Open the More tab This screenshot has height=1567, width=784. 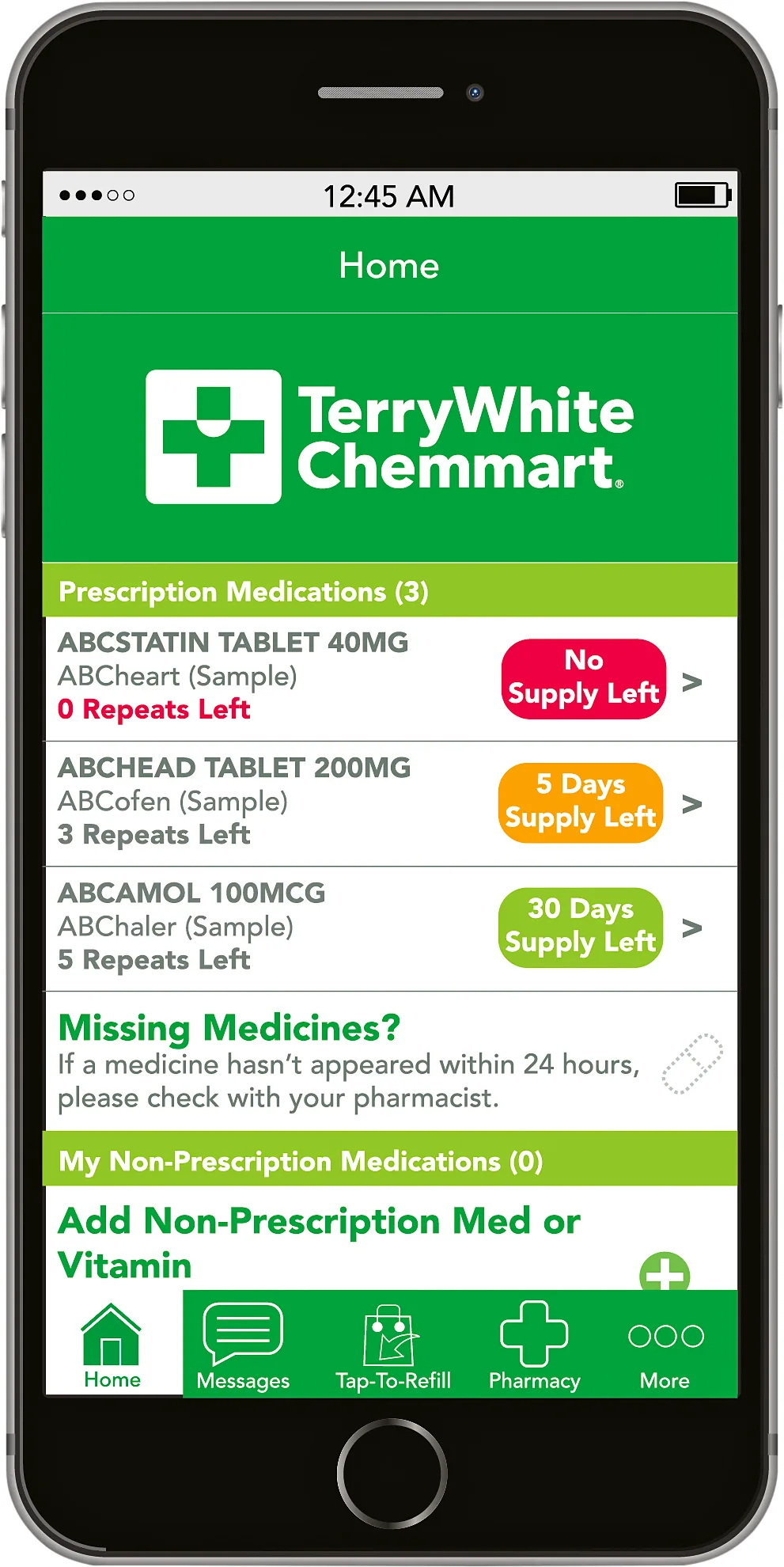(x=665, y=1345)
